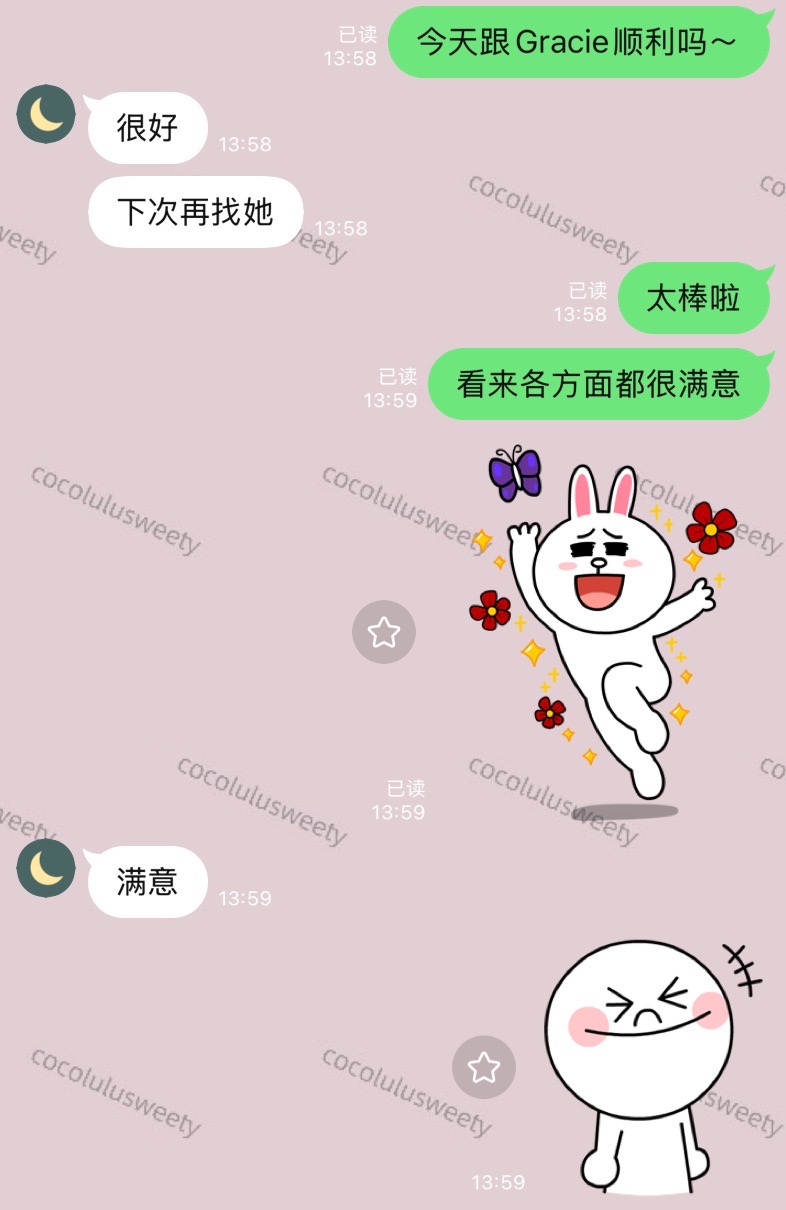Open sender's profile avatar next to 满意
The height and width of the screenshot is (1210, 786).
click(x=46, y=868)
